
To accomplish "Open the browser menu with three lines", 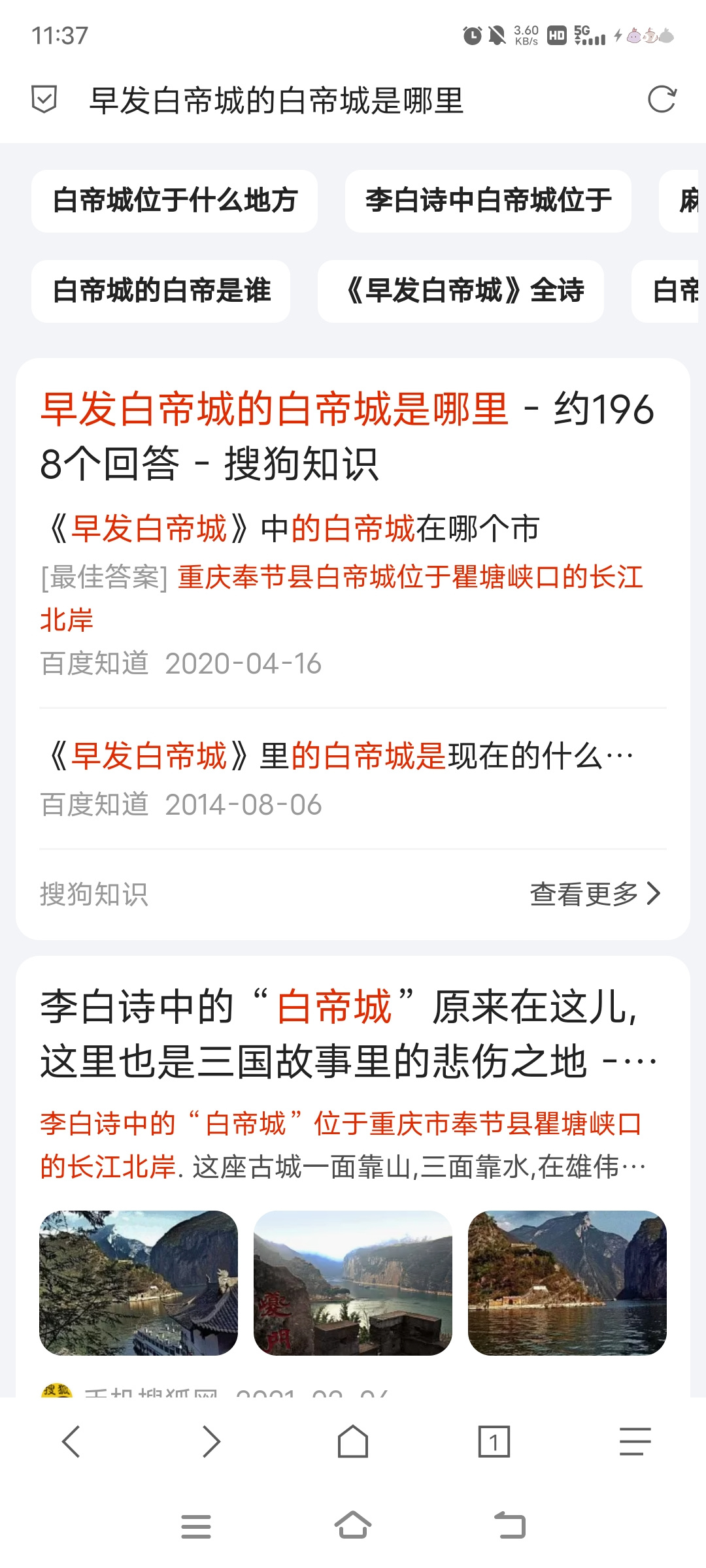I will [635, 1441].
